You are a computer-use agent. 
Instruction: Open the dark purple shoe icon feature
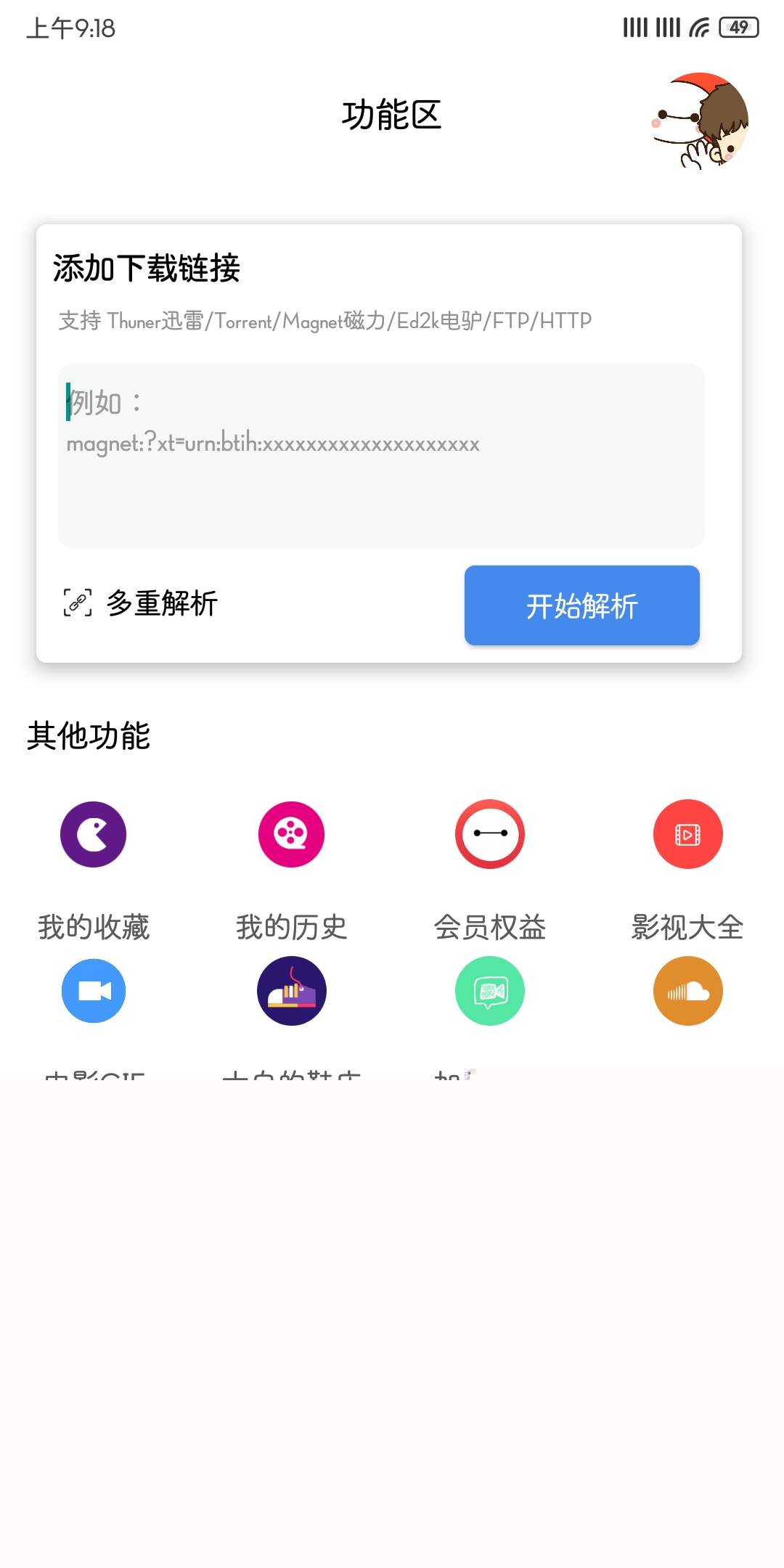291,991
